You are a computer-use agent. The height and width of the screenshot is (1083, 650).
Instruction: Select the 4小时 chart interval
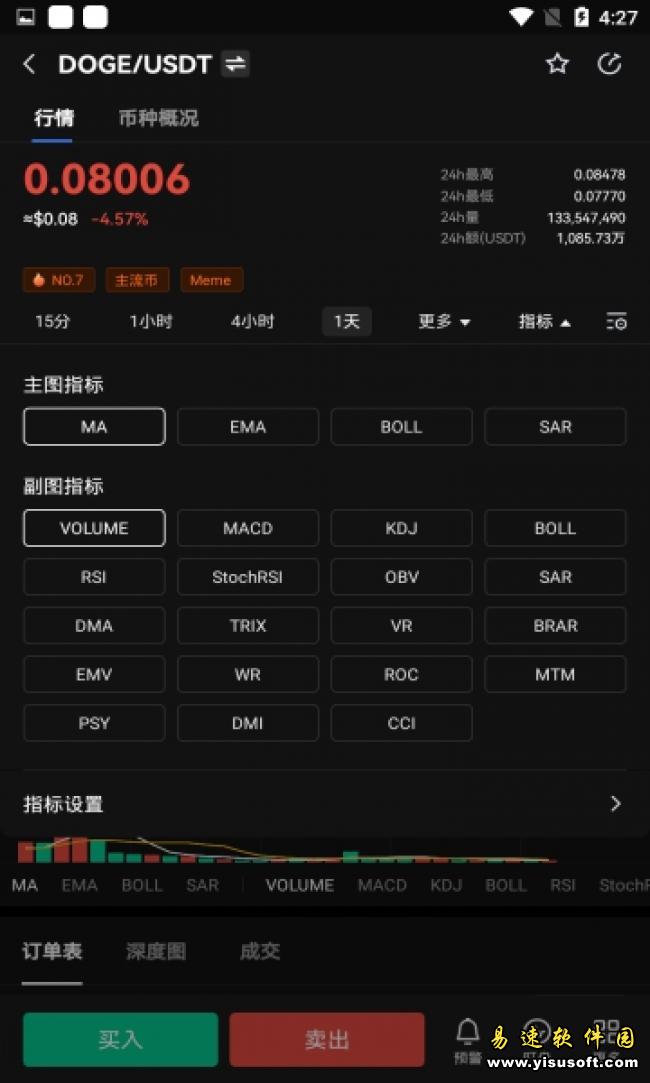(x=252, y=321)
